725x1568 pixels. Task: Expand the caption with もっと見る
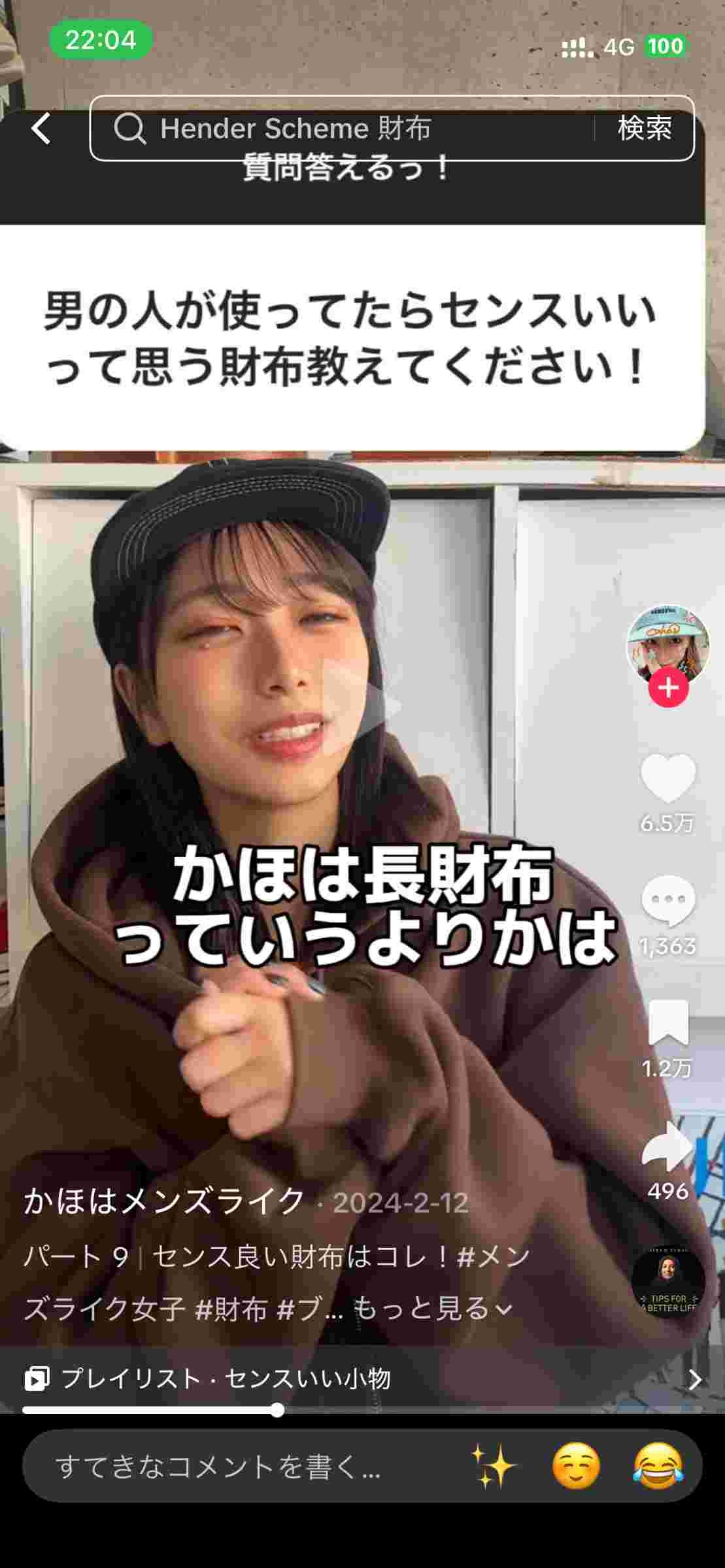tap(431, 1308)
